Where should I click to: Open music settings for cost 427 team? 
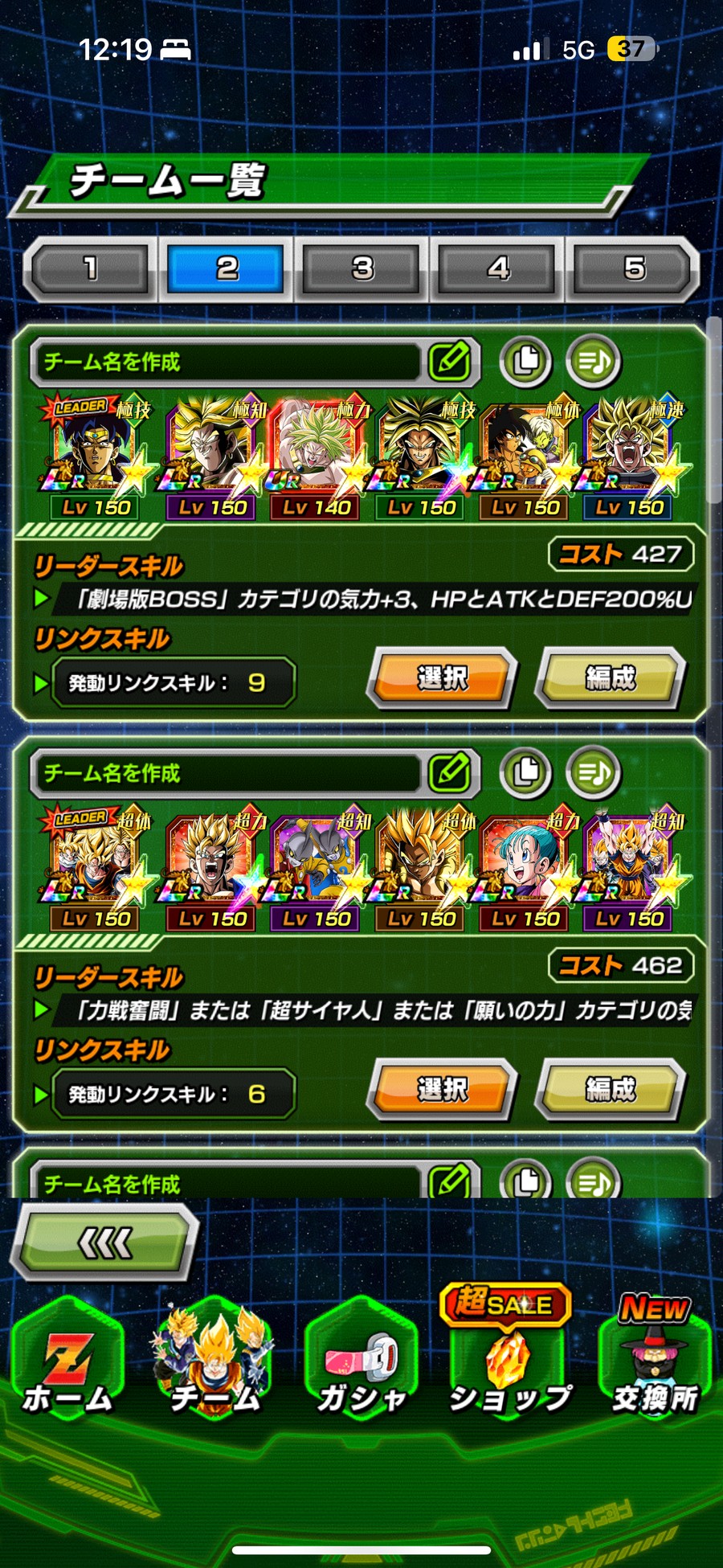[x=594, y=362]
